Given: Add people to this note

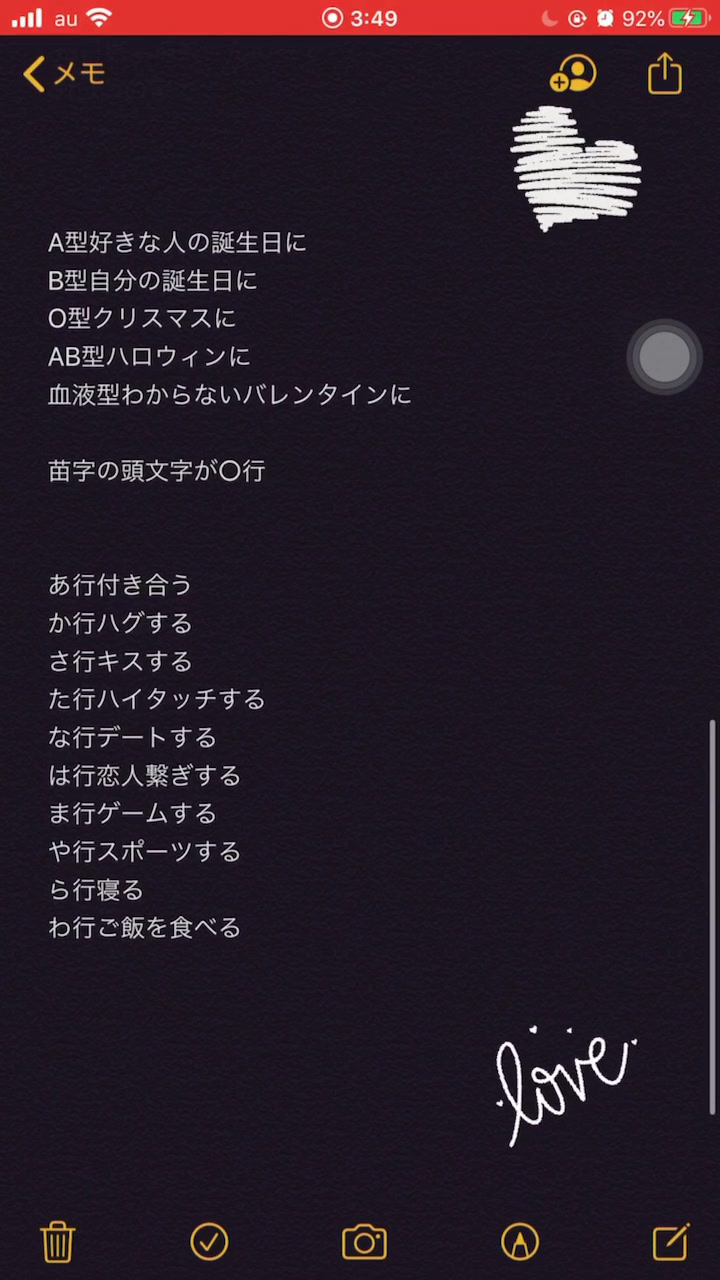Looking at the screenshot, I should 573,74.
